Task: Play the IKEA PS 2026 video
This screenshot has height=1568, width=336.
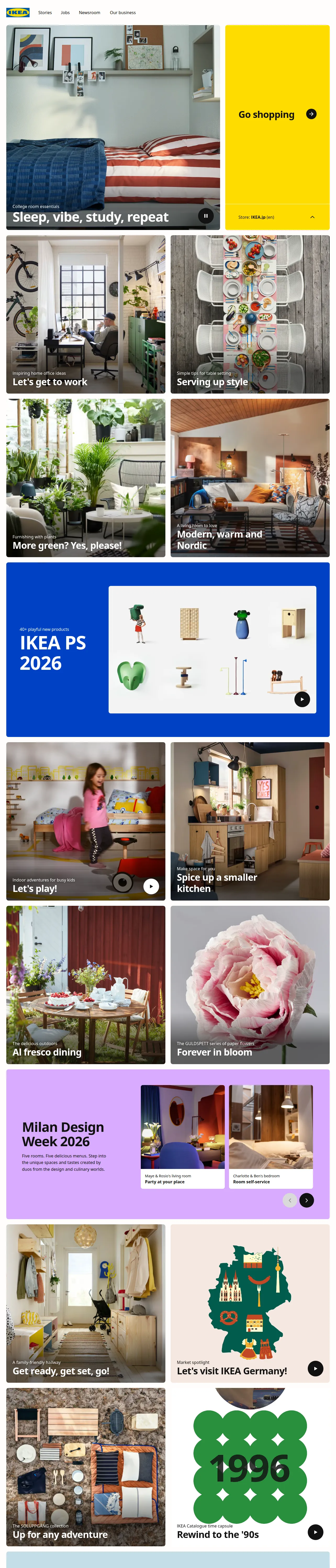Action: [x=302, y=699]
